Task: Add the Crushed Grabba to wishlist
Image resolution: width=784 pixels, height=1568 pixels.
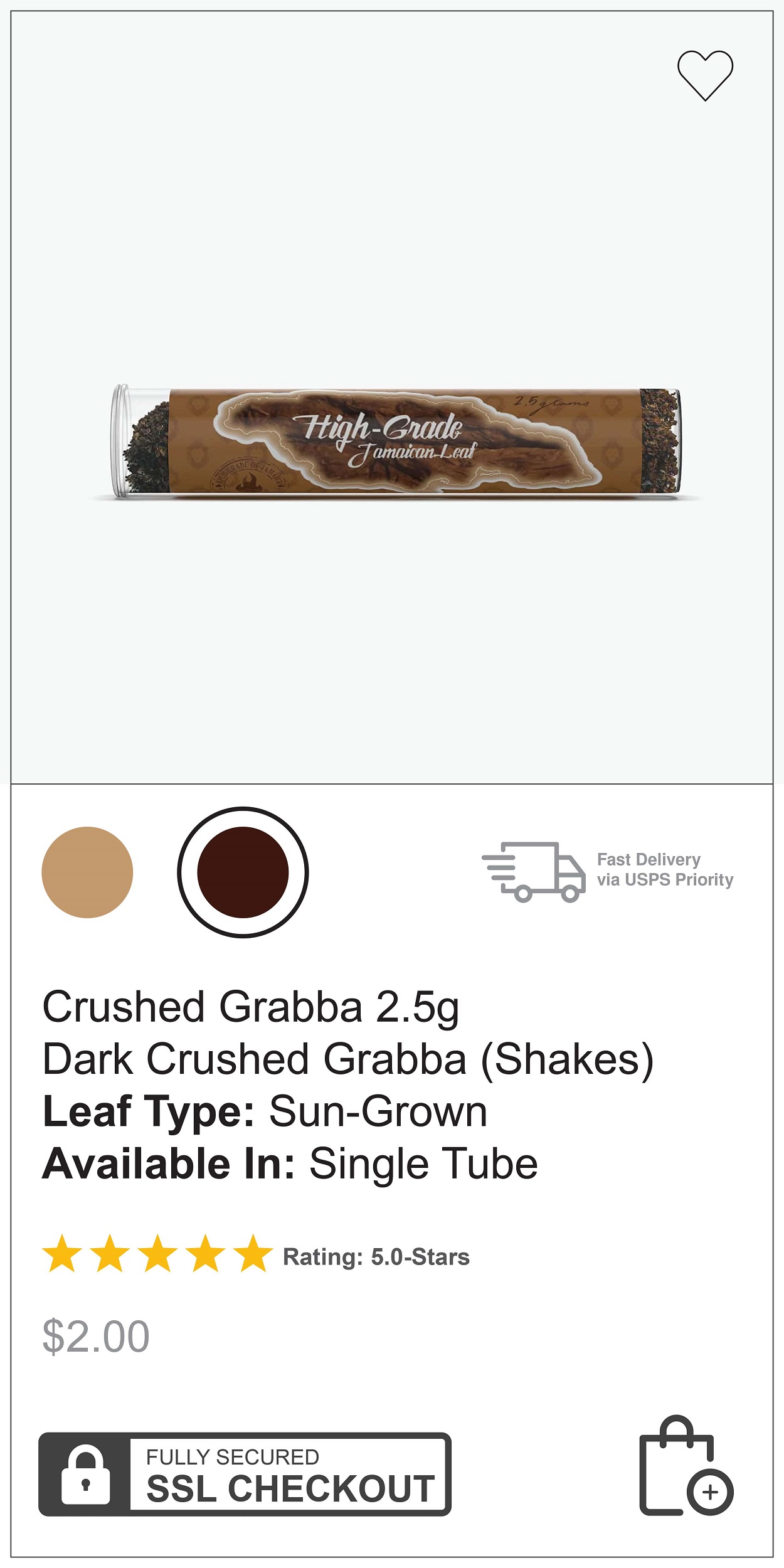Action: tap(705, 75)
